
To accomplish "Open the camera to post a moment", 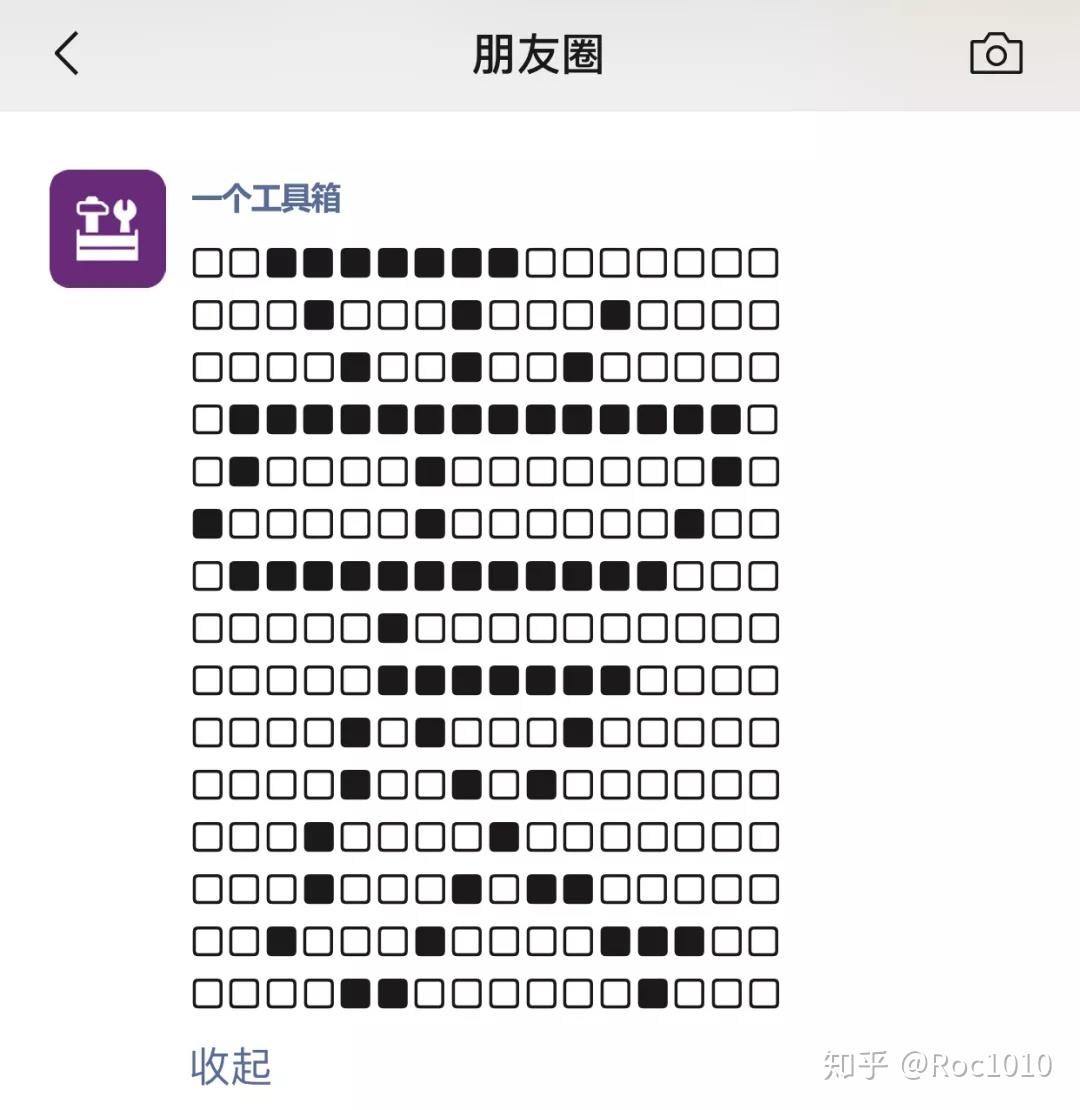I will point(996,54).
